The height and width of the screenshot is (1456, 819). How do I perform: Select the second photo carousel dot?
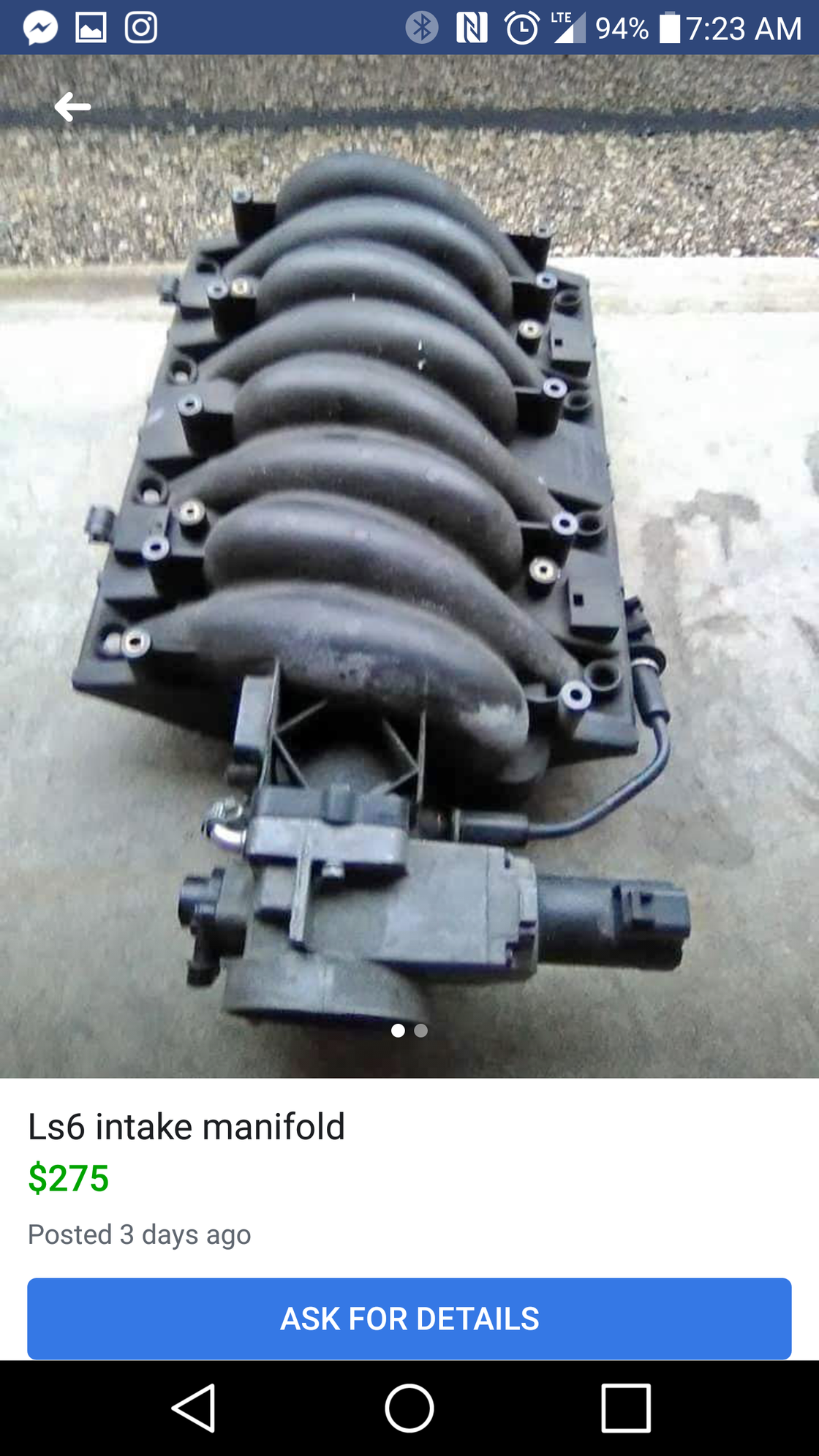click(x=422, y=1030)
